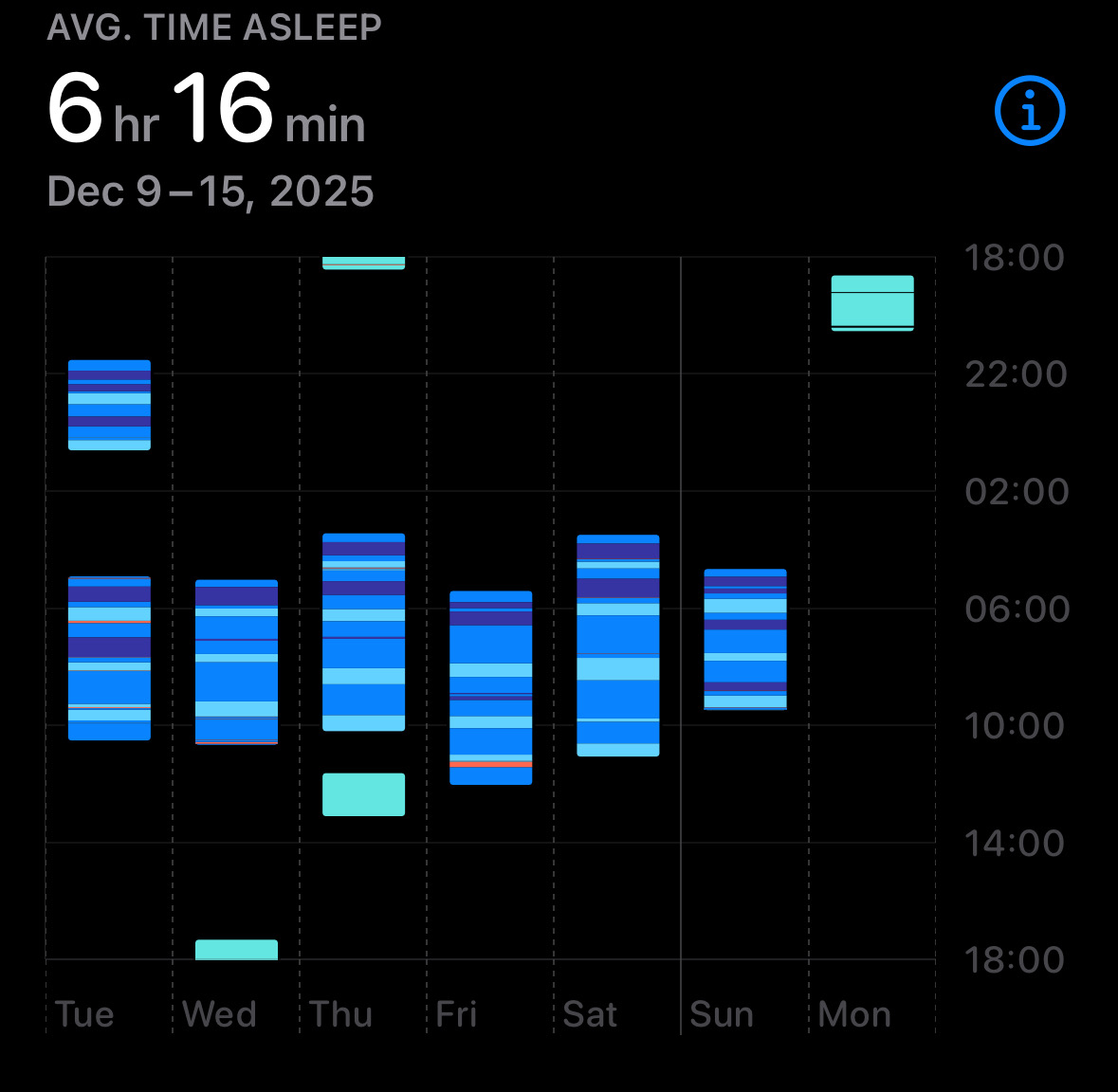Open the sleep info icon

click(1030, 111)
